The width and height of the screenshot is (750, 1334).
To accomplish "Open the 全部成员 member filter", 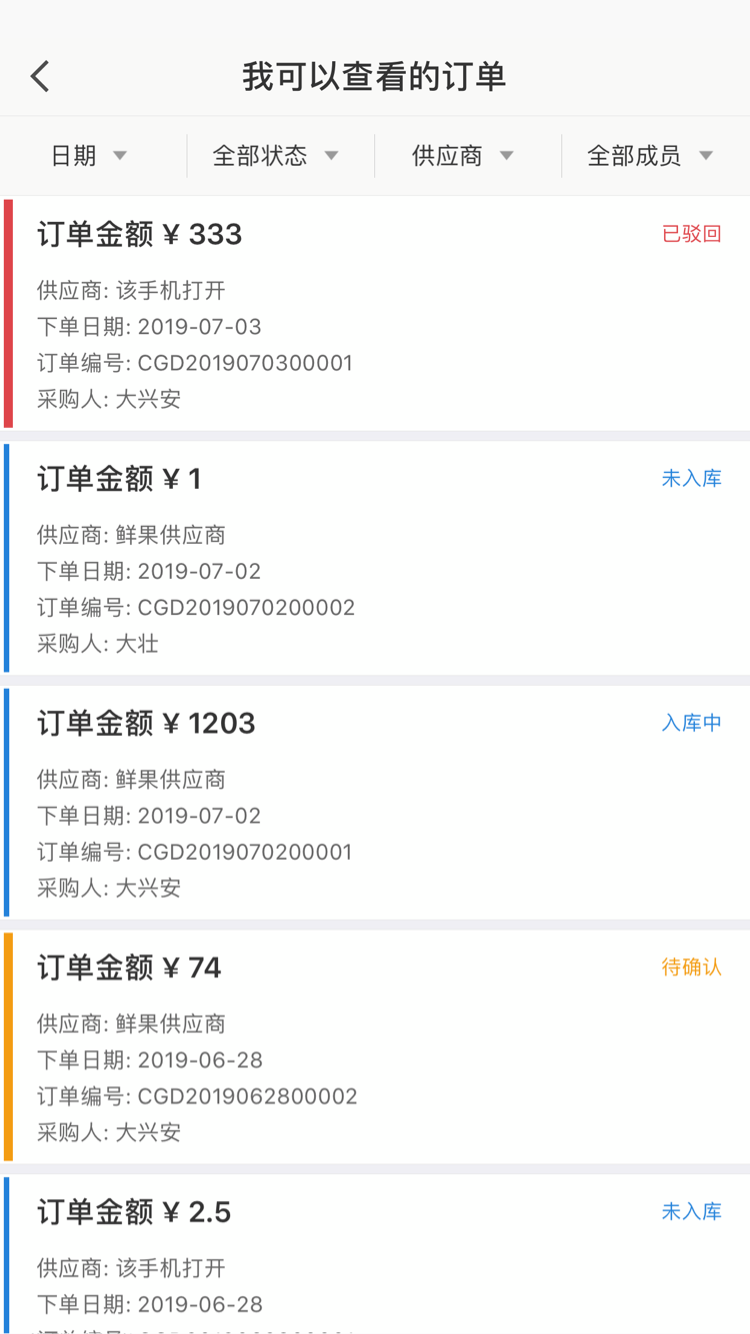I will (650, 156).
